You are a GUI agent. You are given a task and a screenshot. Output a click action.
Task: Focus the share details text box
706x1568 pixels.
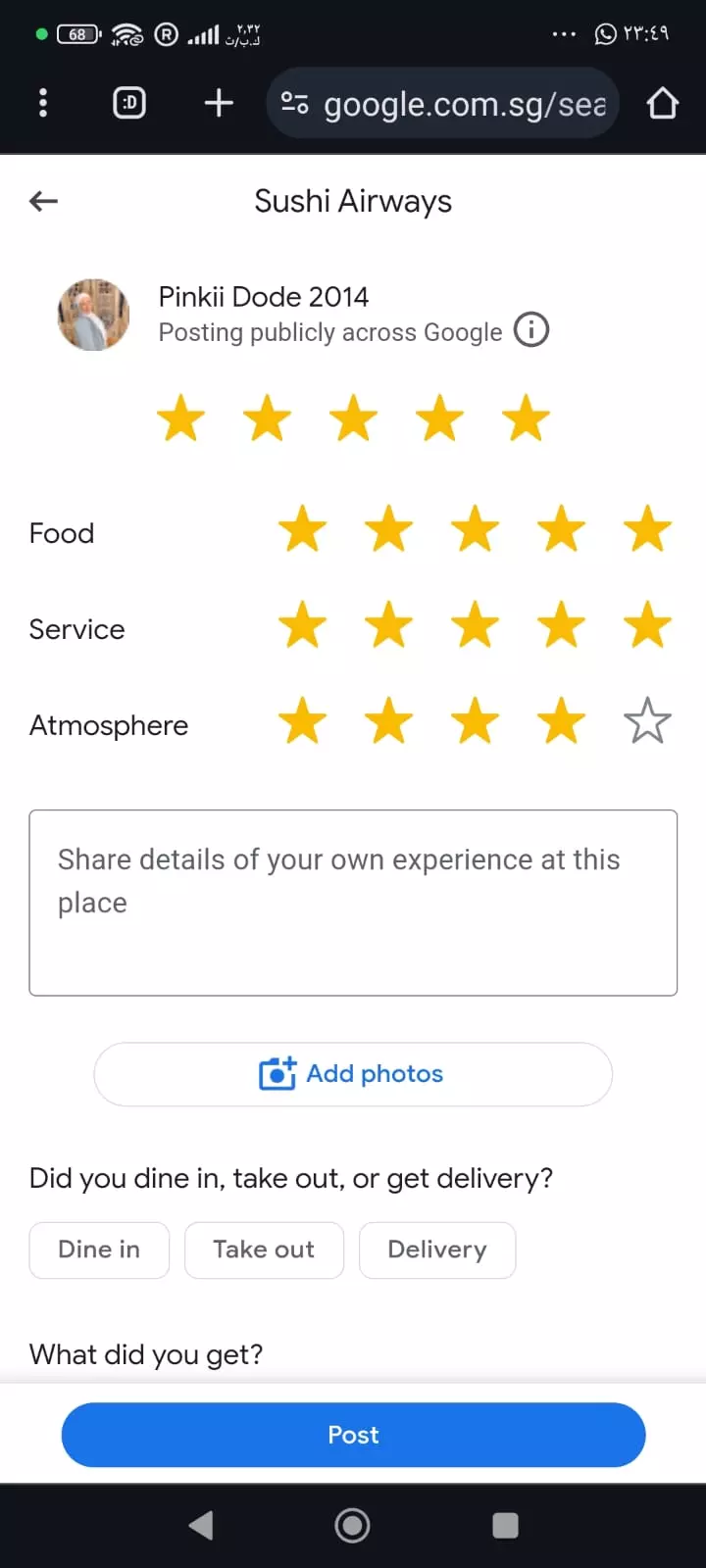coord(353,902)
